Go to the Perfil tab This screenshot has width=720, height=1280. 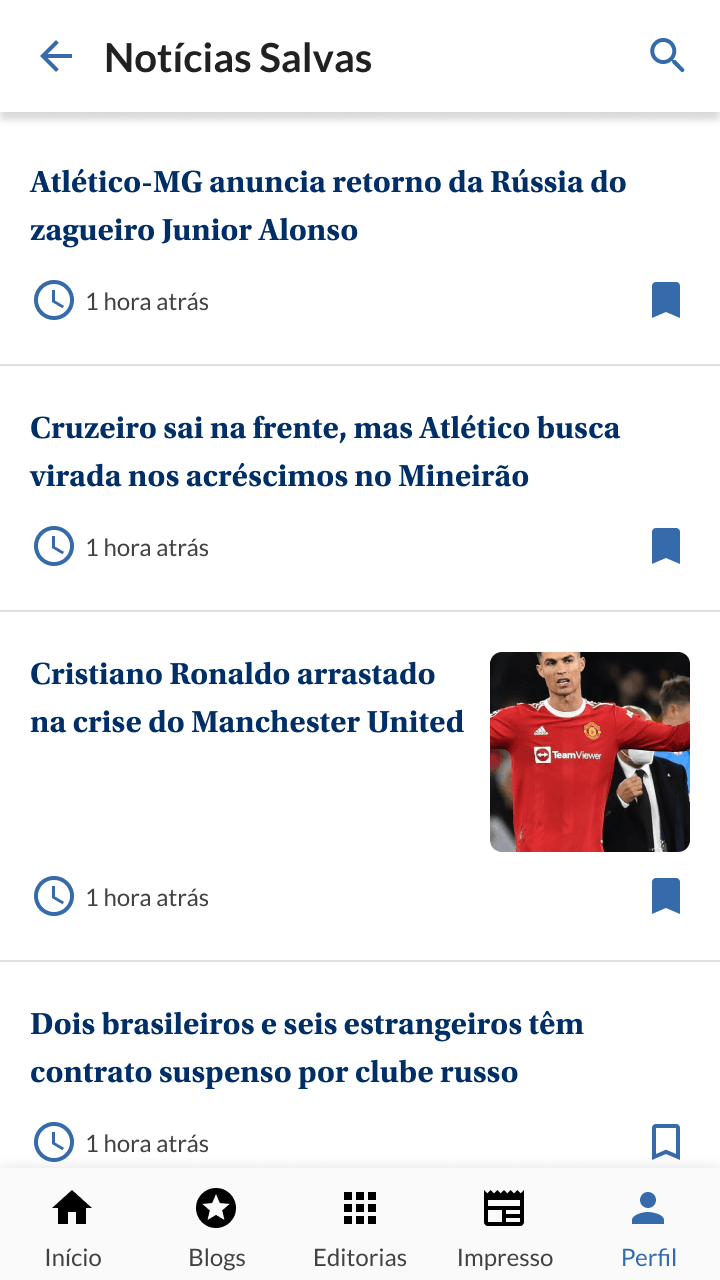coord(648,1225)
